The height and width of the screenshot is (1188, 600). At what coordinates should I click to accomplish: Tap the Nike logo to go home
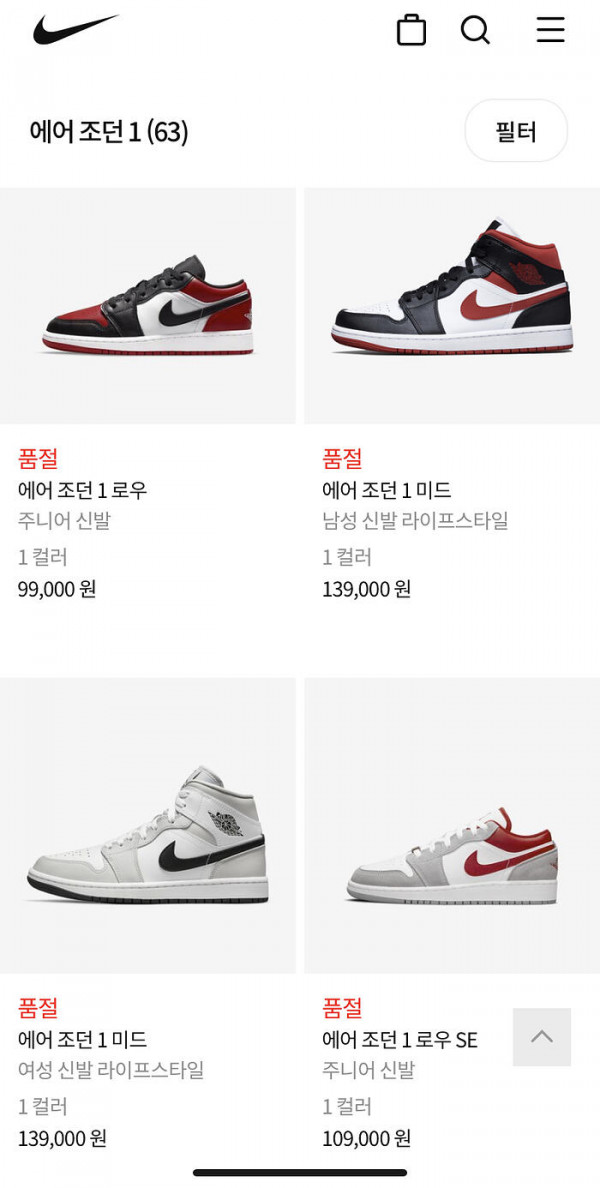75,30
